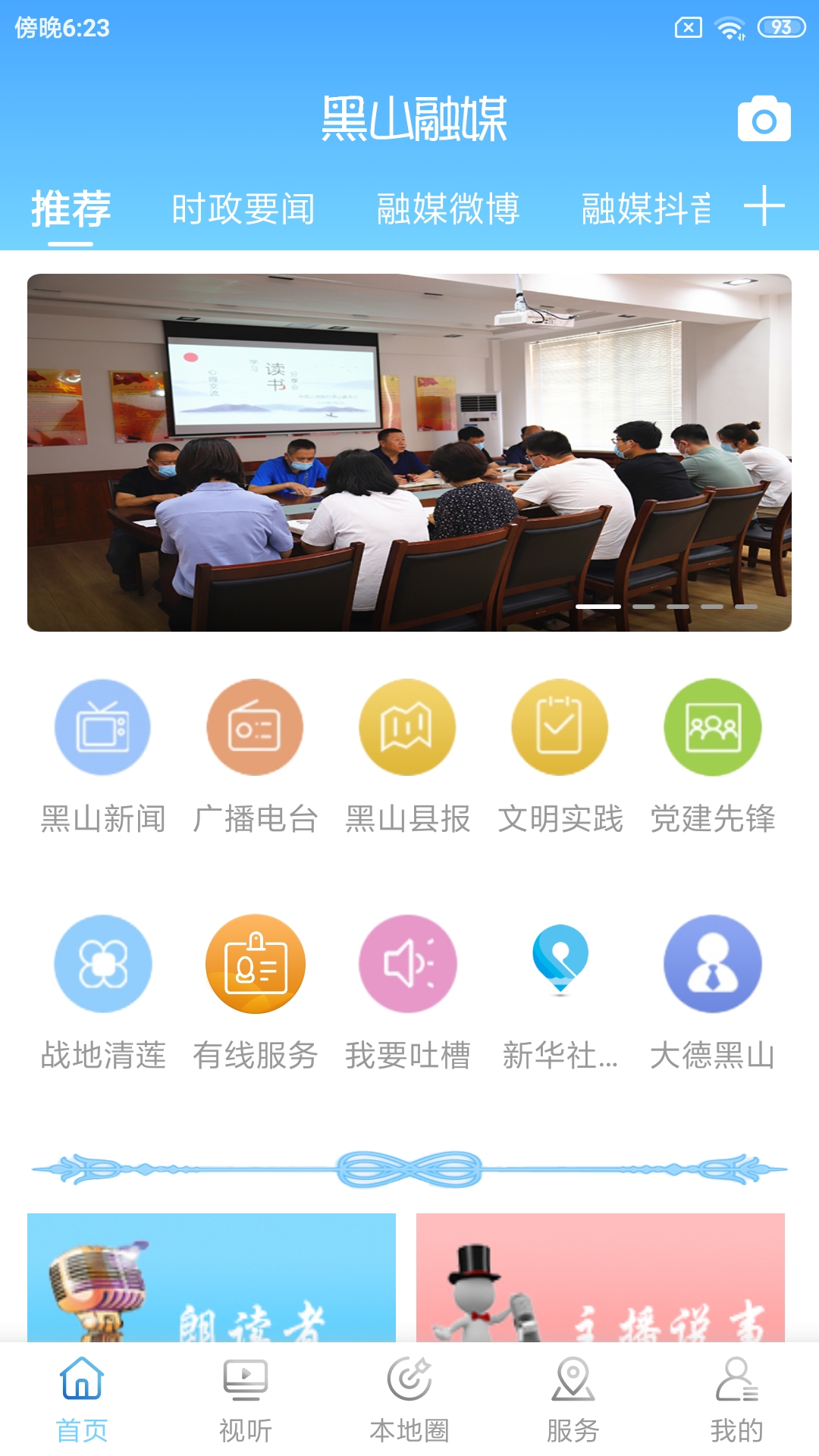Open 文明实践 shortcut
The width and height of the screenshot is (819, 1456).
pos(560,728)
